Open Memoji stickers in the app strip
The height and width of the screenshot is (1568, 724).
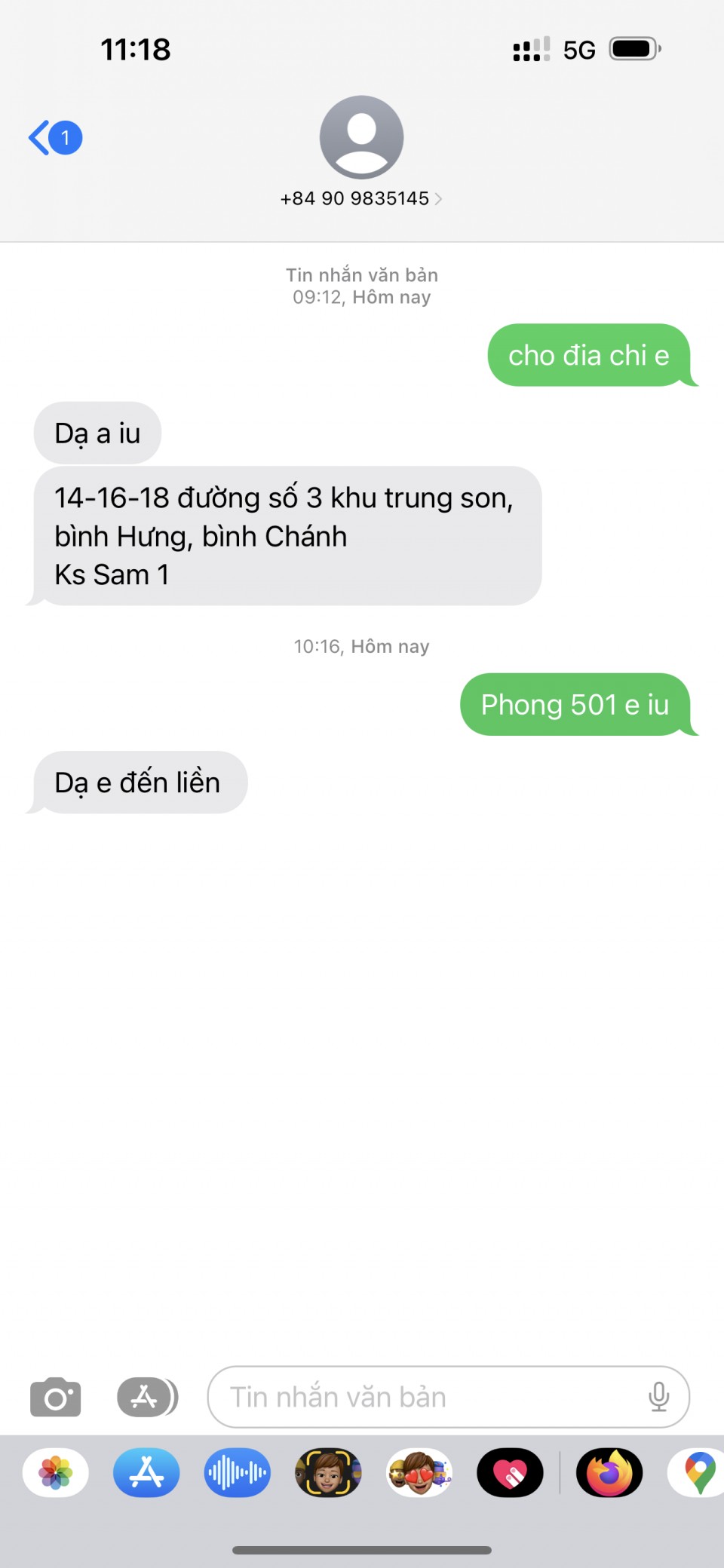tap(419, 1472)
